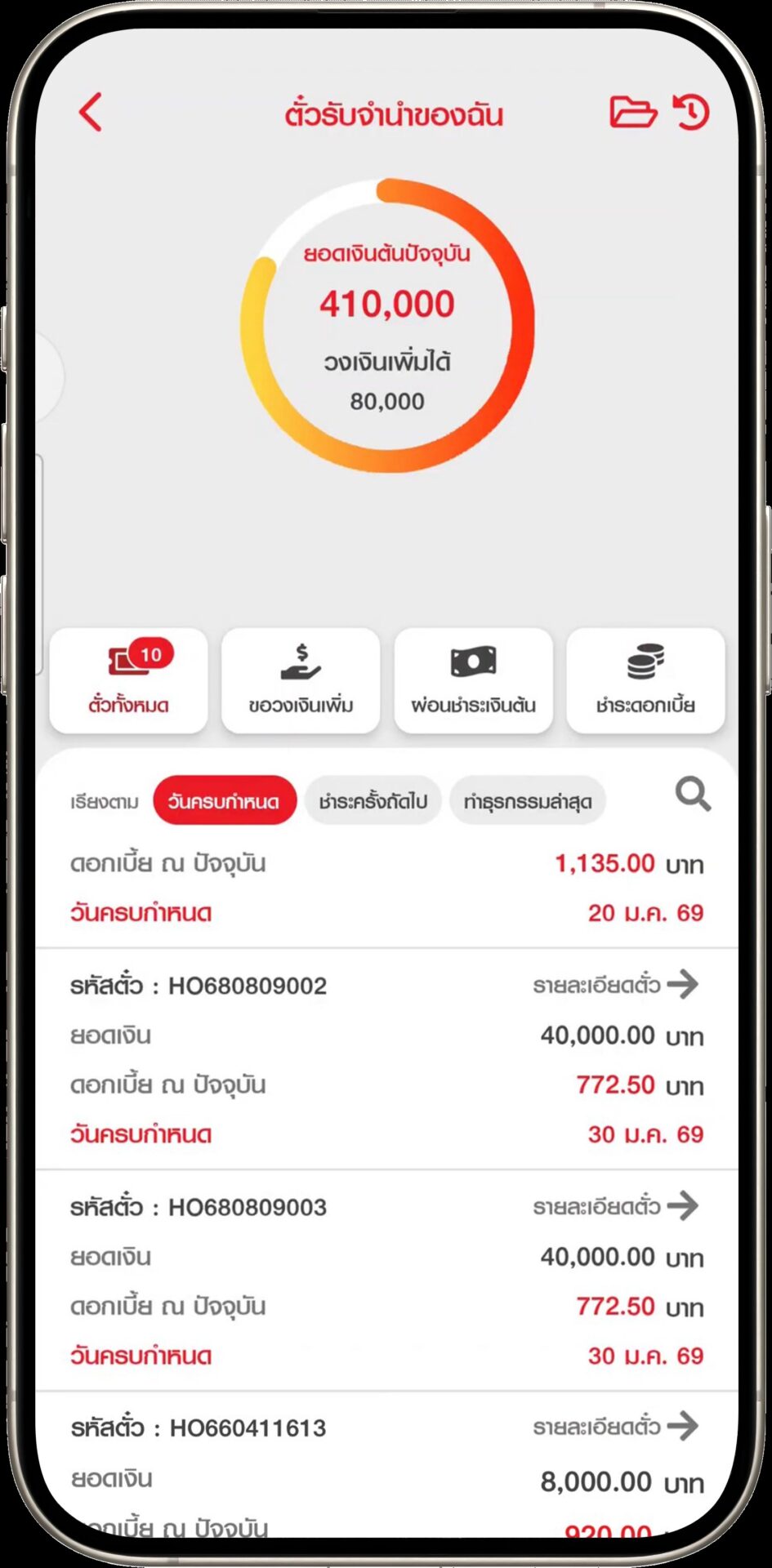Open the folder icon in header
This screenshot has width=772, height=1568.
pyautogui.click(x=632, y=112)
